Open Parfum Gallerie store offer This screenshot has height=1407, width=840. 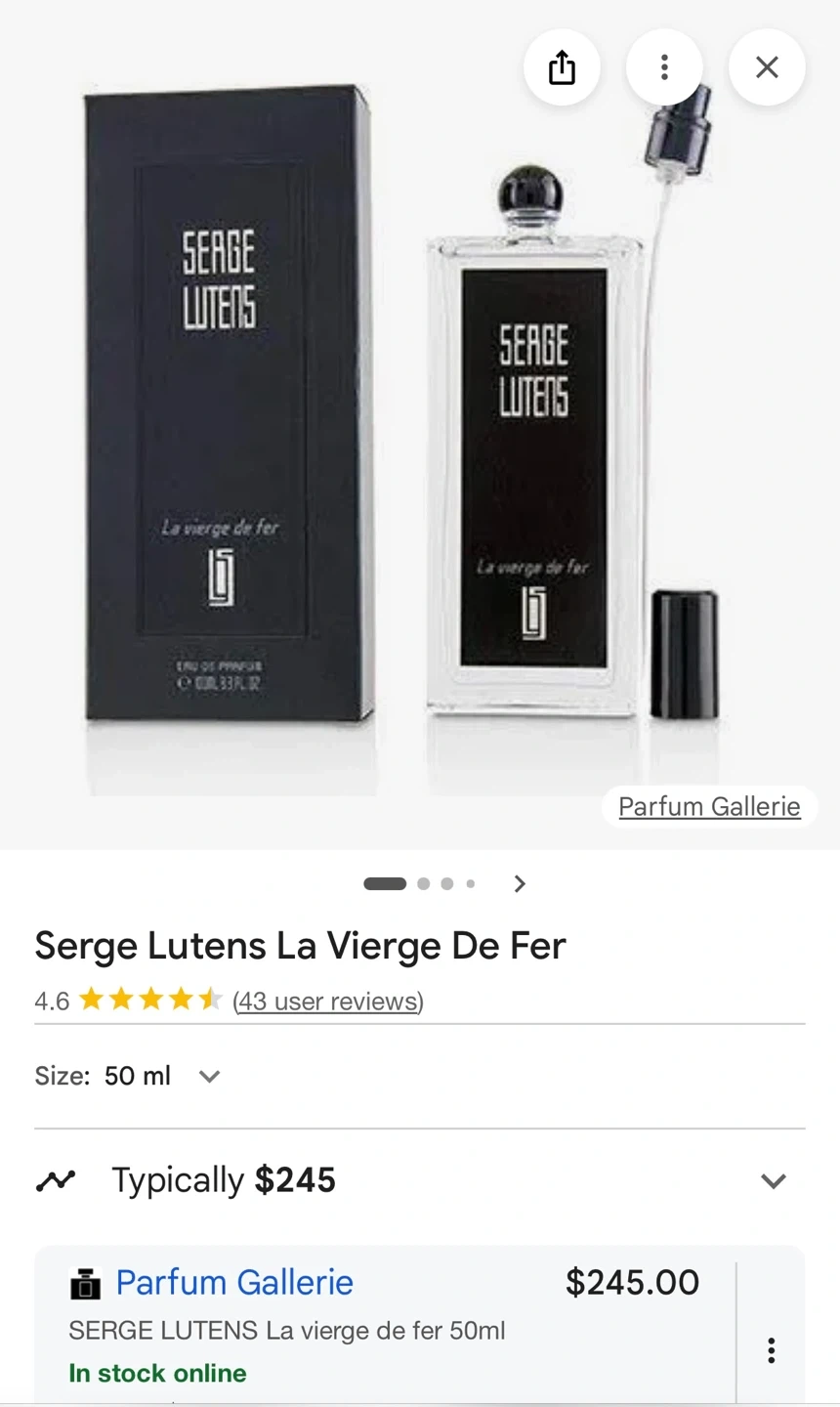(234, 1282)
